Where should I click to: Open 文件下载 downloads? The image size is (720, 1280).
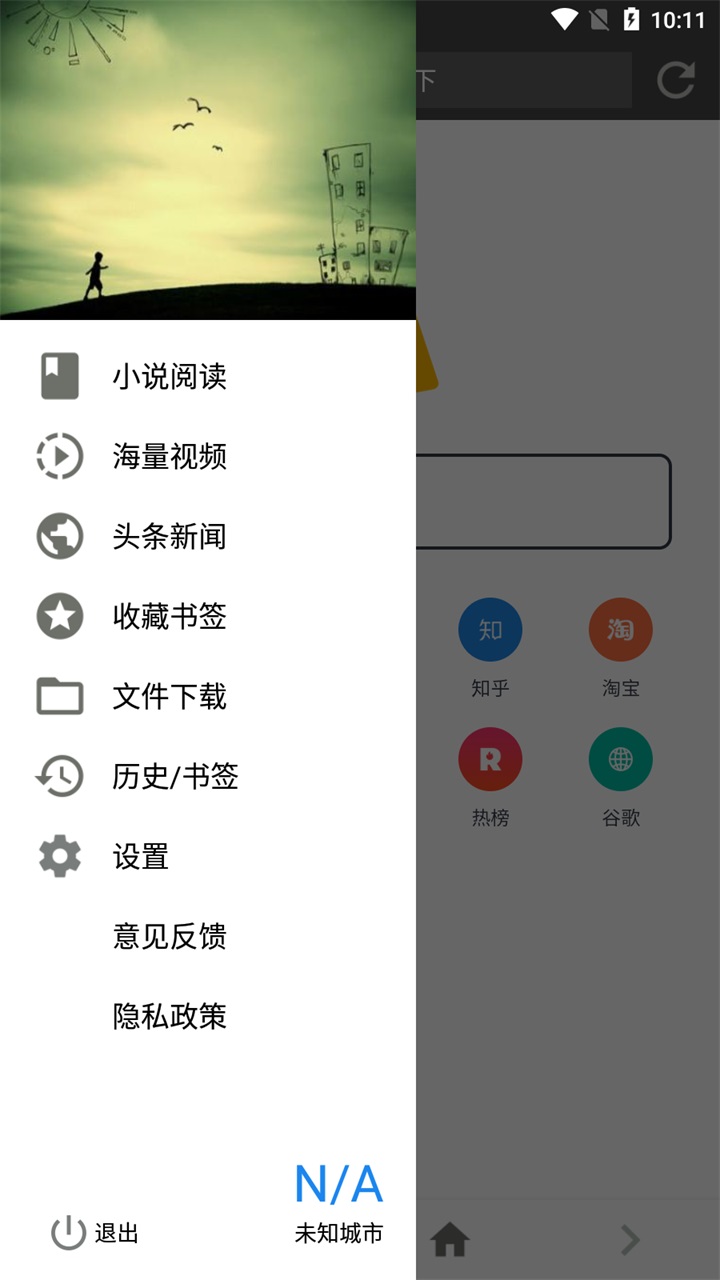[170, 697]
